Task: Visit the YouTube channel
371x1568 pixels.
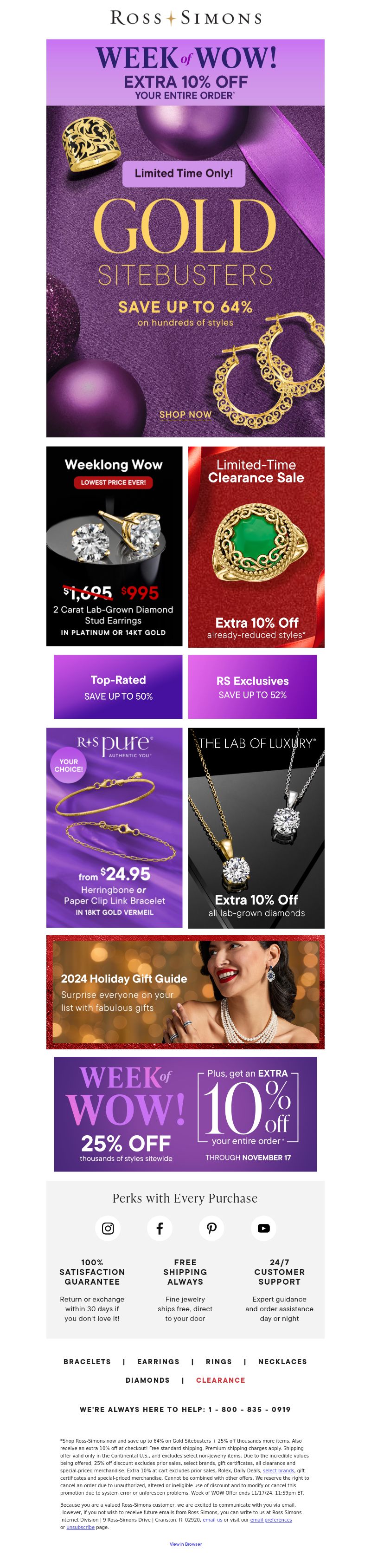Action: 263,1228
